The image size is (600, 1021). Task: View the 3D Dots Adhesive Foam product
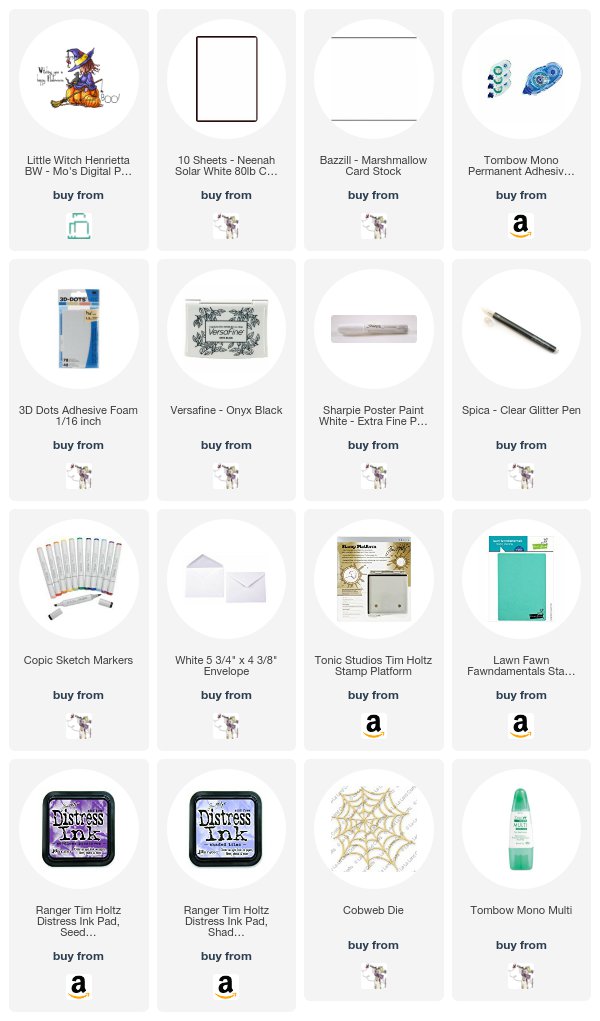[x=78, y=380]
